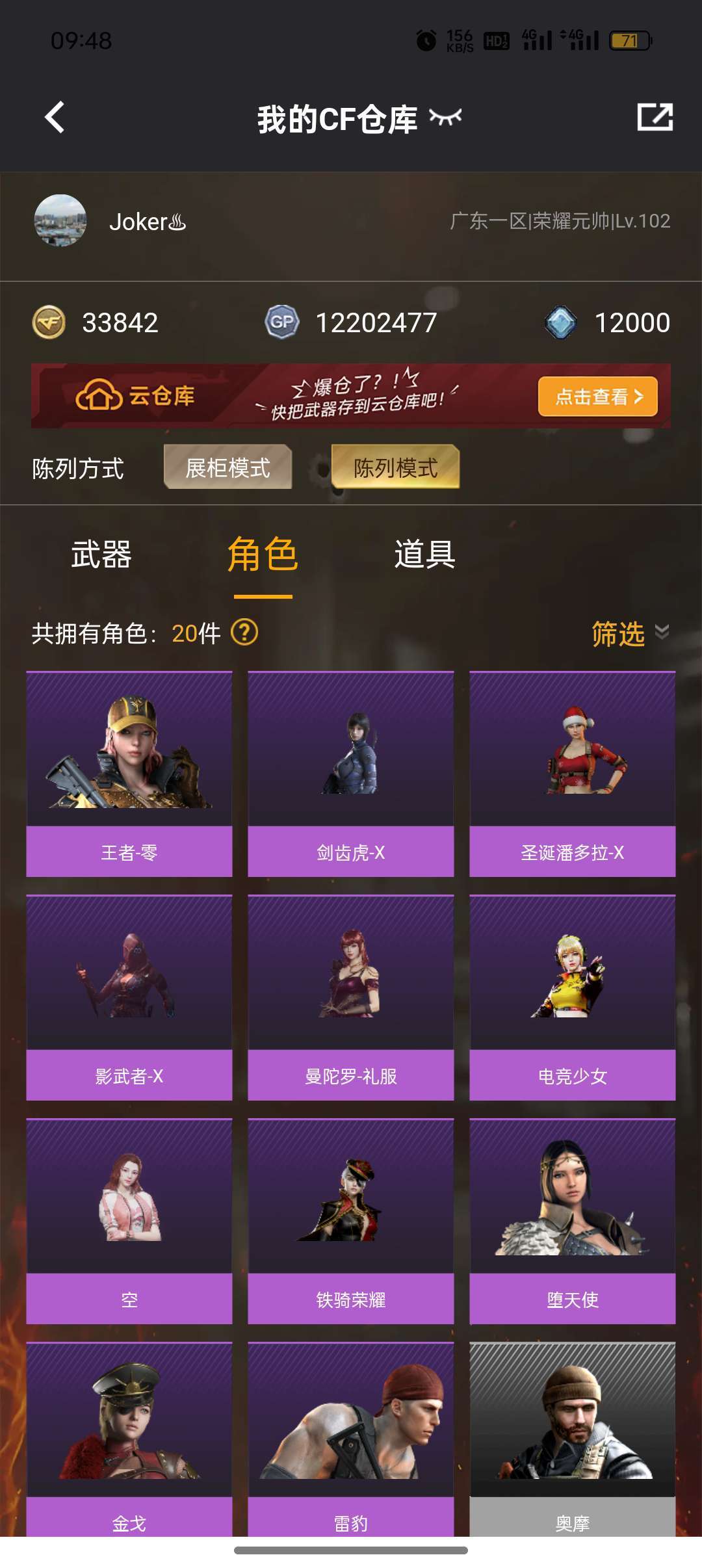
Task: Open the 堕天使 character card
Action: coord(572,1221)
